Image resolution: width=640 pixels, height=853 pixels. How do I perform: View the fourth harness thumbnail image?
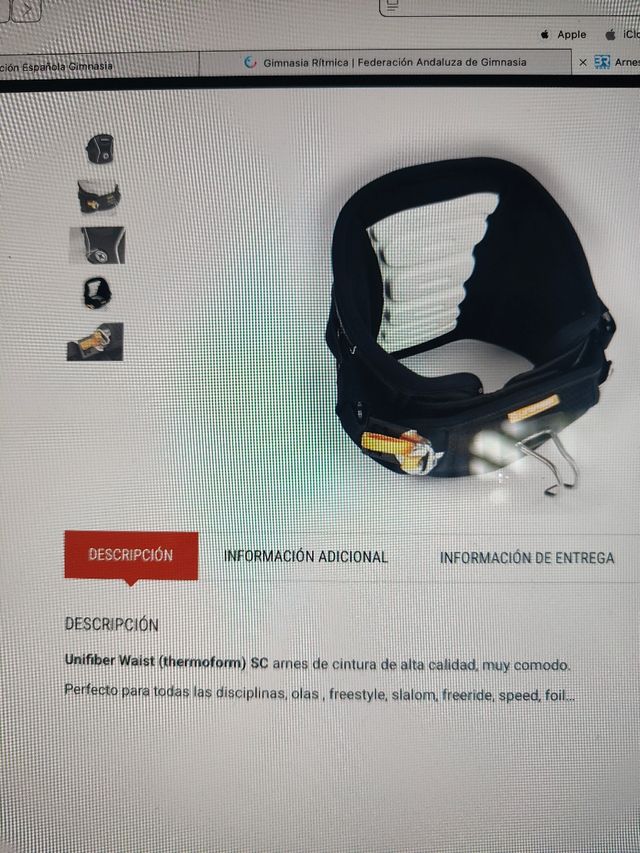click(98, 293)
